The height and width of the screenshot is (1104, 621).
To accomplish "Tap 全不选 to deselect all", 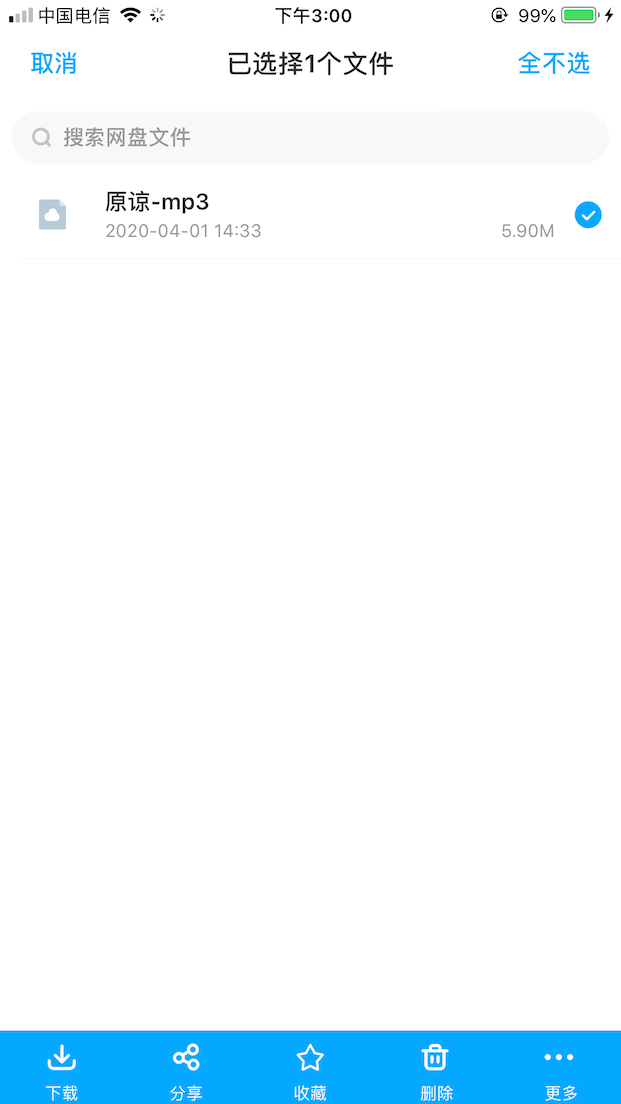I will (553, 64).
